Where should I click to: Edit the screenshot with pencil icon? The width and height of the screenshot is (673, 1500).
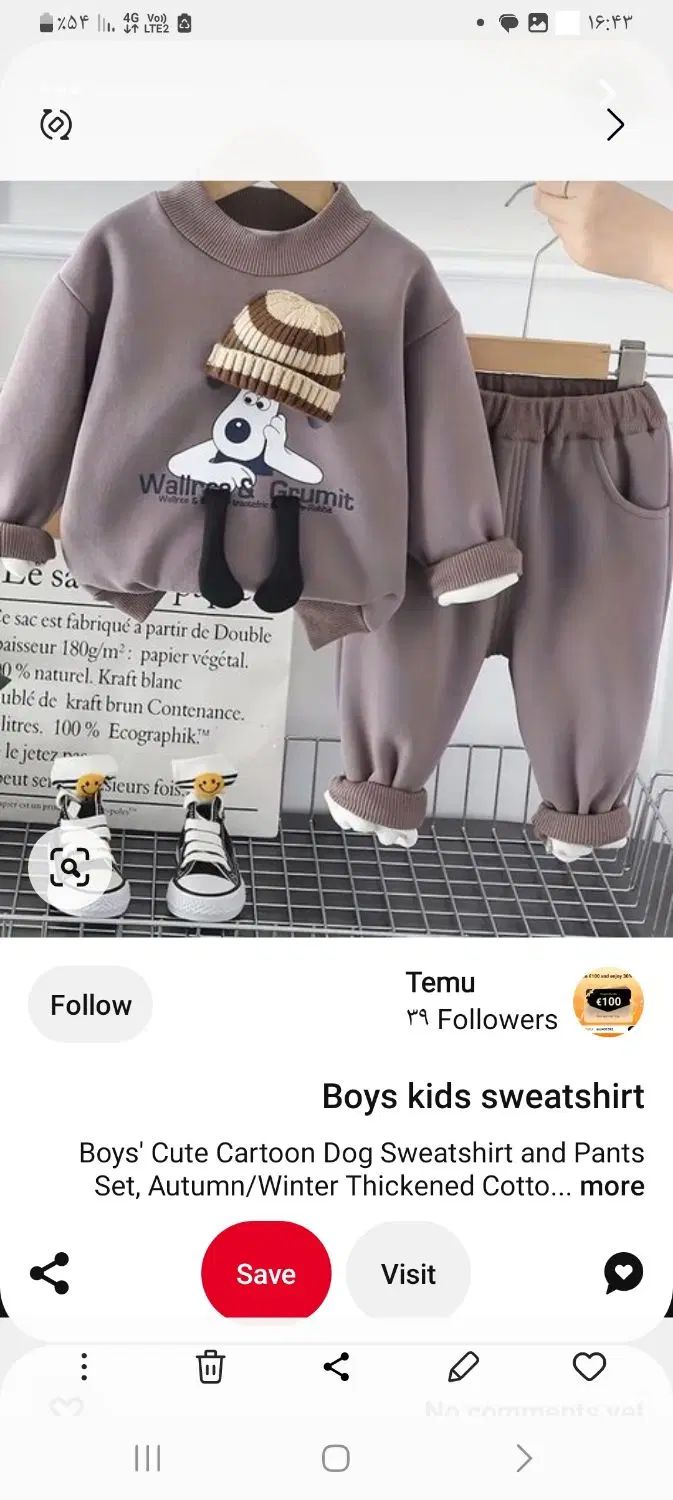[463, 1366]
